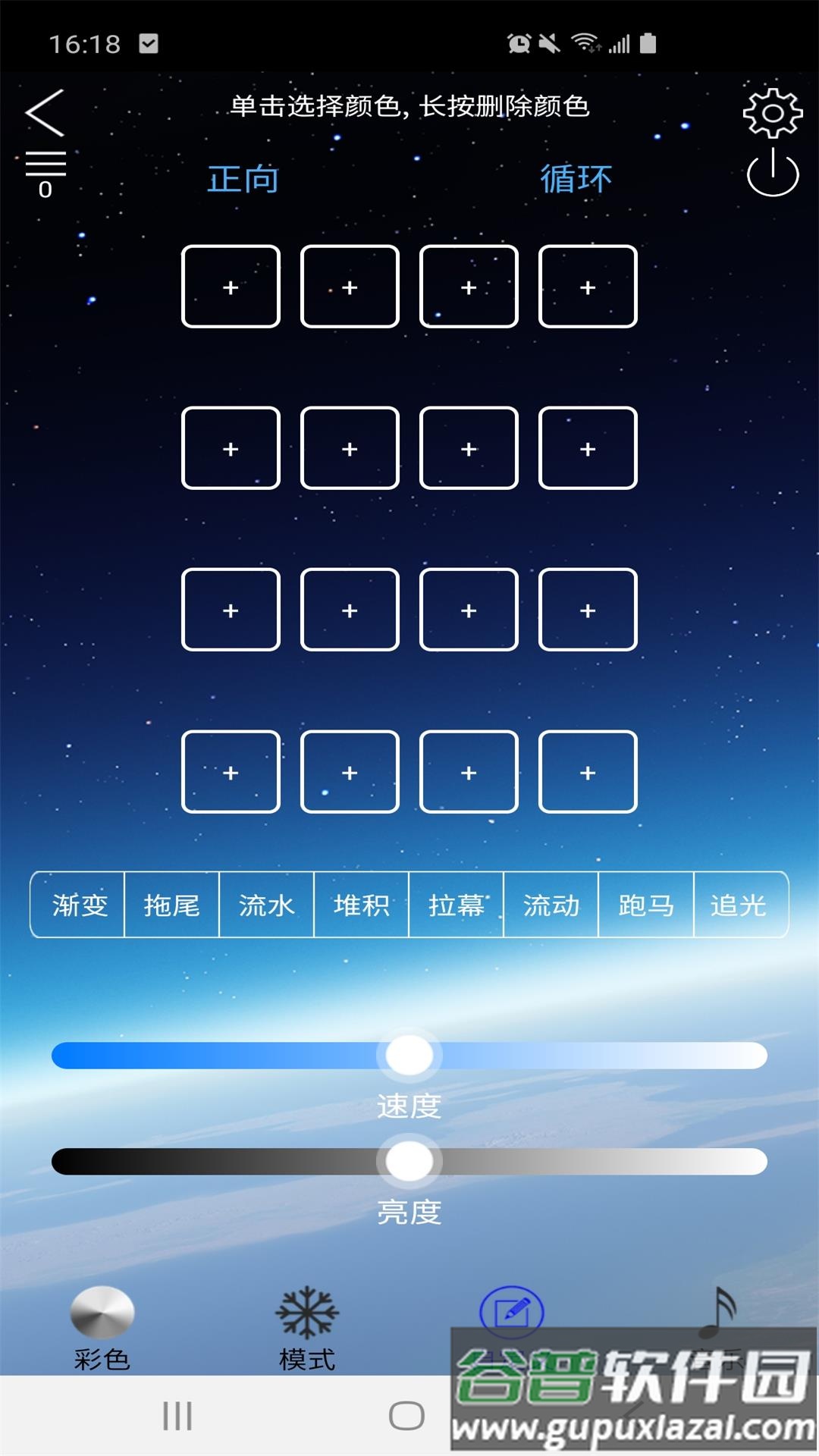Open the list icon showing 0
The image size is (819, 1456).
(47, 168)
